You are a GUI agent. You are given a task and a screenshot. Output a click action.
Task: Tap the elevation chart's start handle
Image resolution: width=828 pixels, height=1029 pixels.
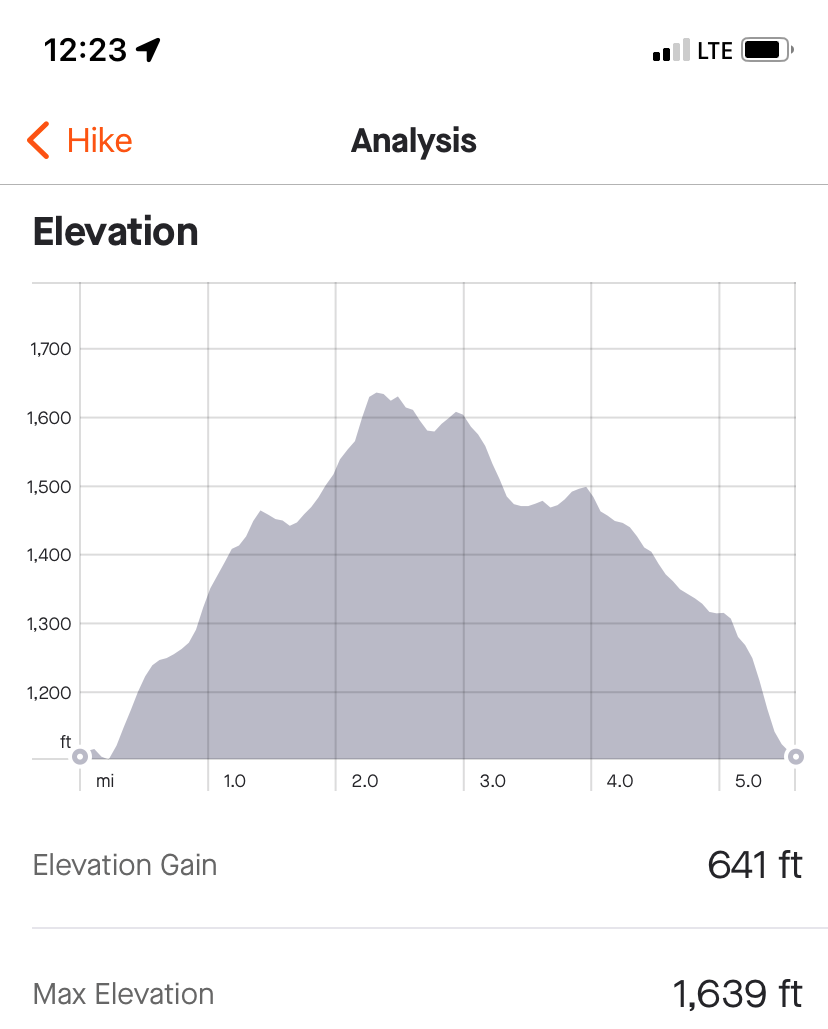coord(80,757)
